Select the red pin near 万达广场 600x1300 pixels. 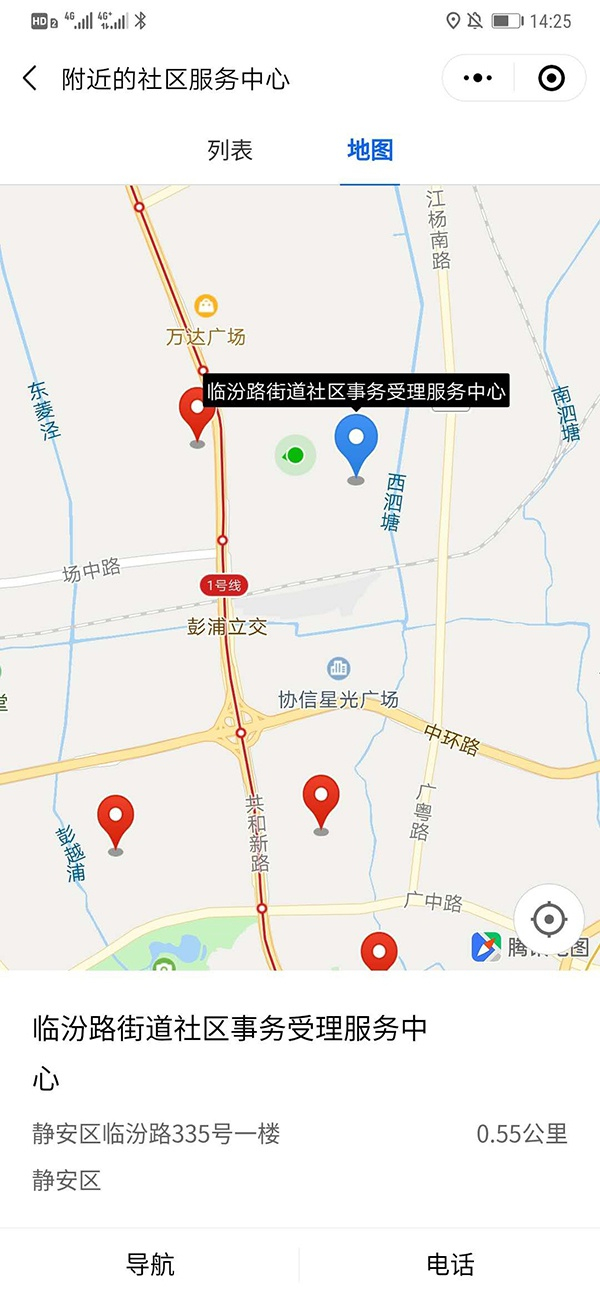[197, 411]
